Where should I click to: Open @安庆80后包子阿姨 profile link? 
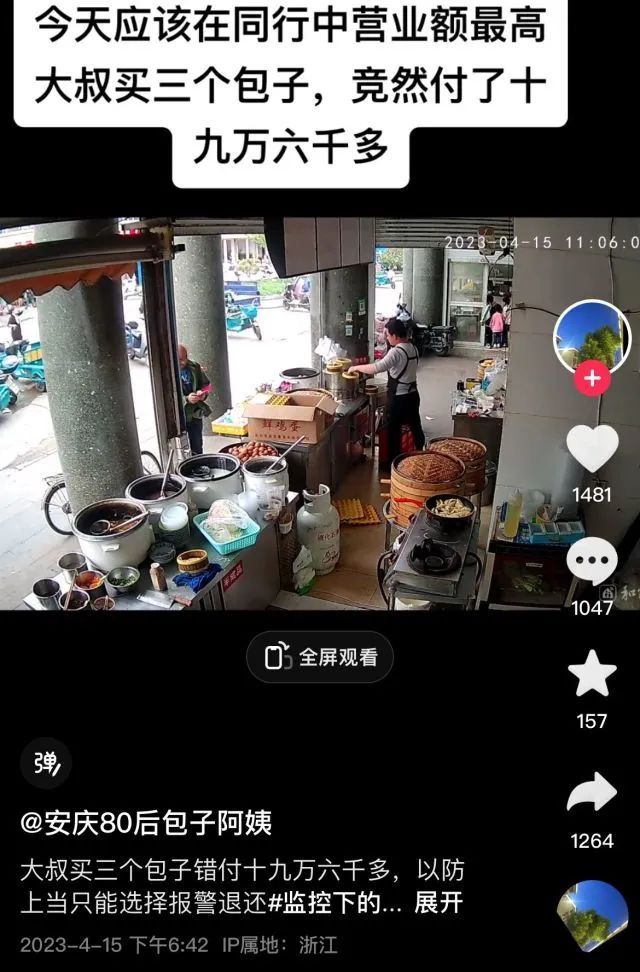click(146, 824)
